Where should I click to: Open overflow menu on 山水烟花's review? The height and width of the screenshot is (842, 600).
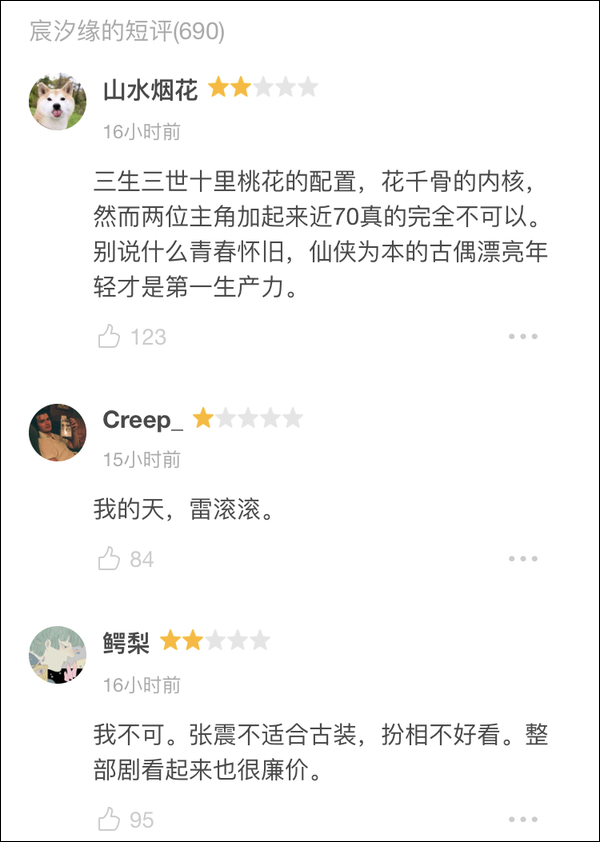point(523,337)
